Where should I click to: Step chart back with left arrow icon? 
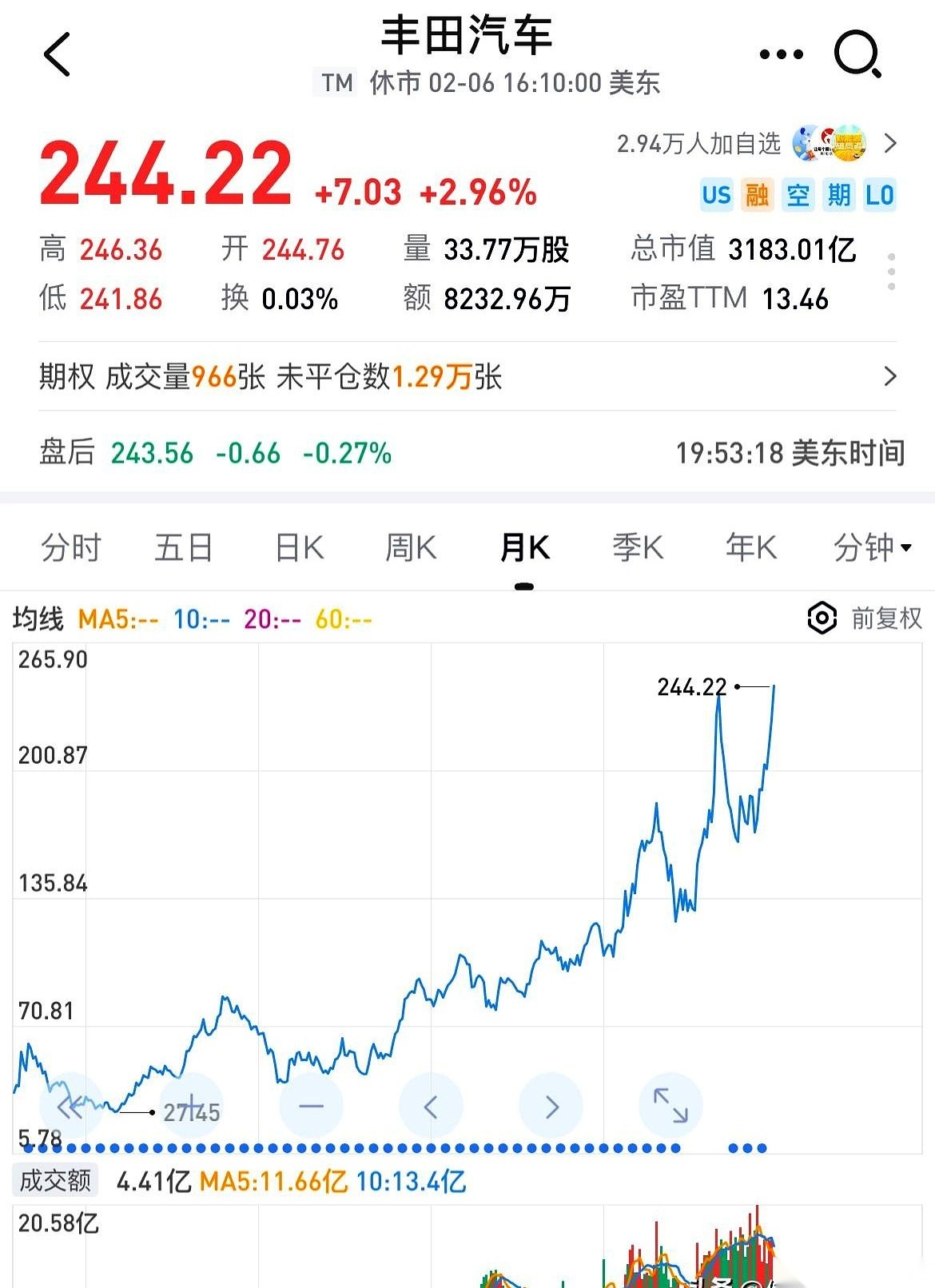[431, 1107]
